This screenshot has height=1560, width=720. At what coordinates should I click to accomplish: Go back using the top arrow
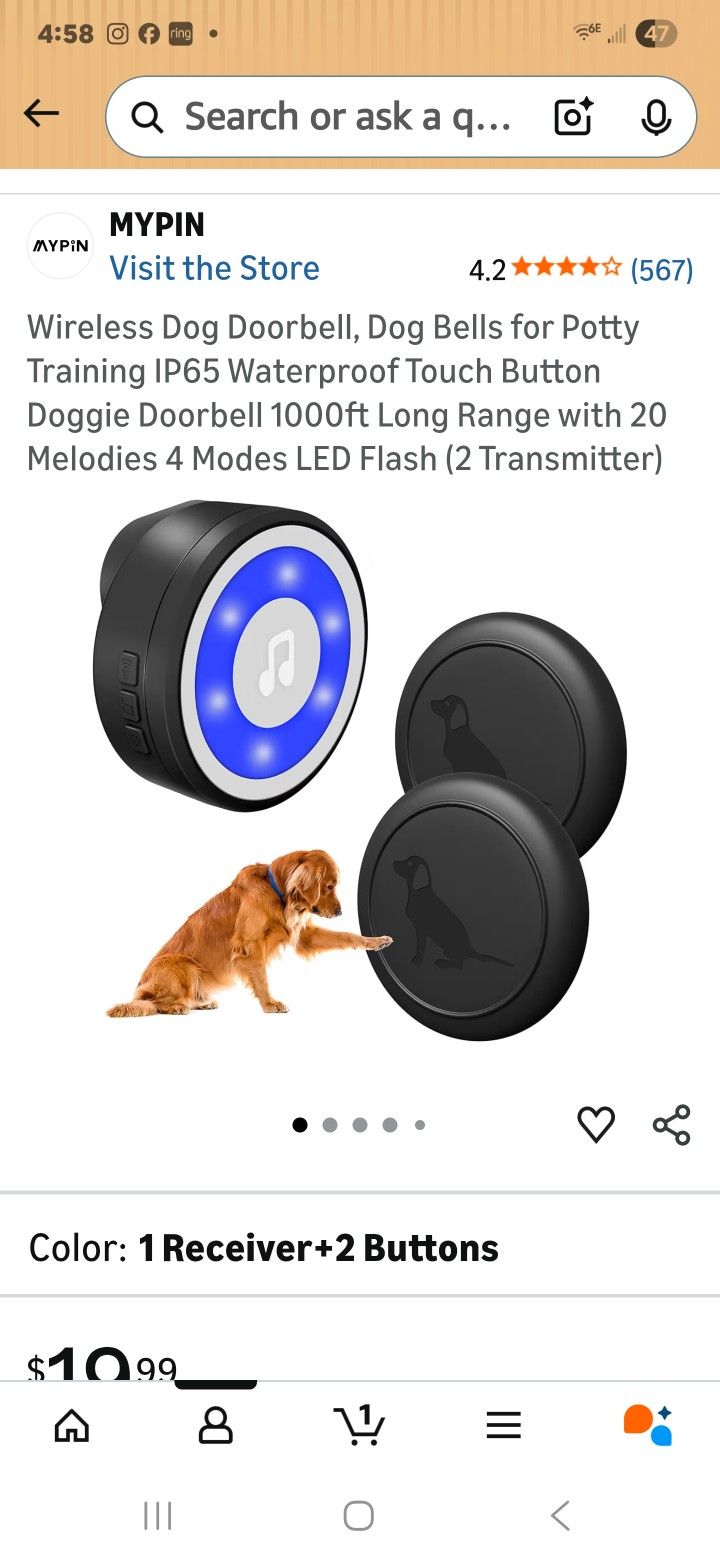coord(41,115)
